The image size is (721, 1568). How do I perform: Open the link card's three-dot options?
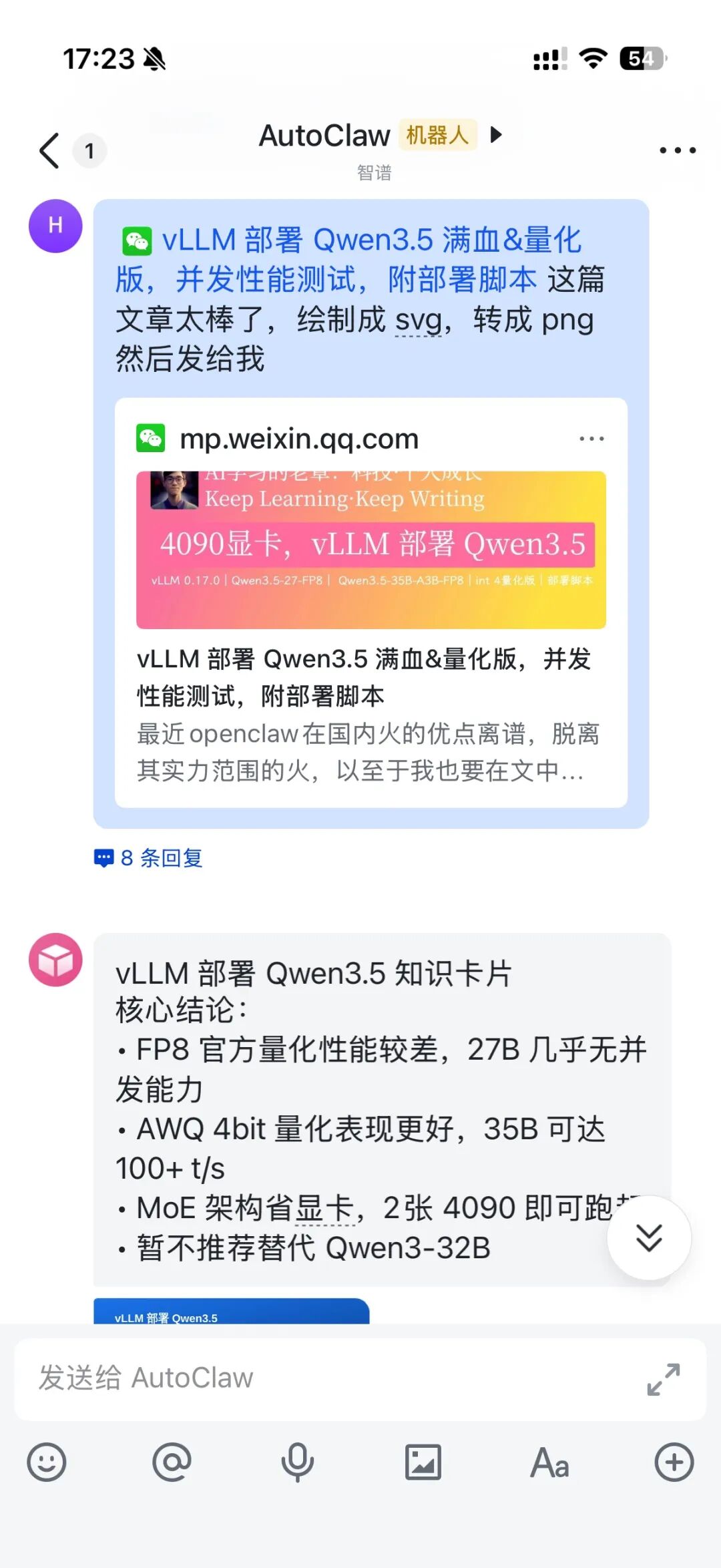(591, 439)
